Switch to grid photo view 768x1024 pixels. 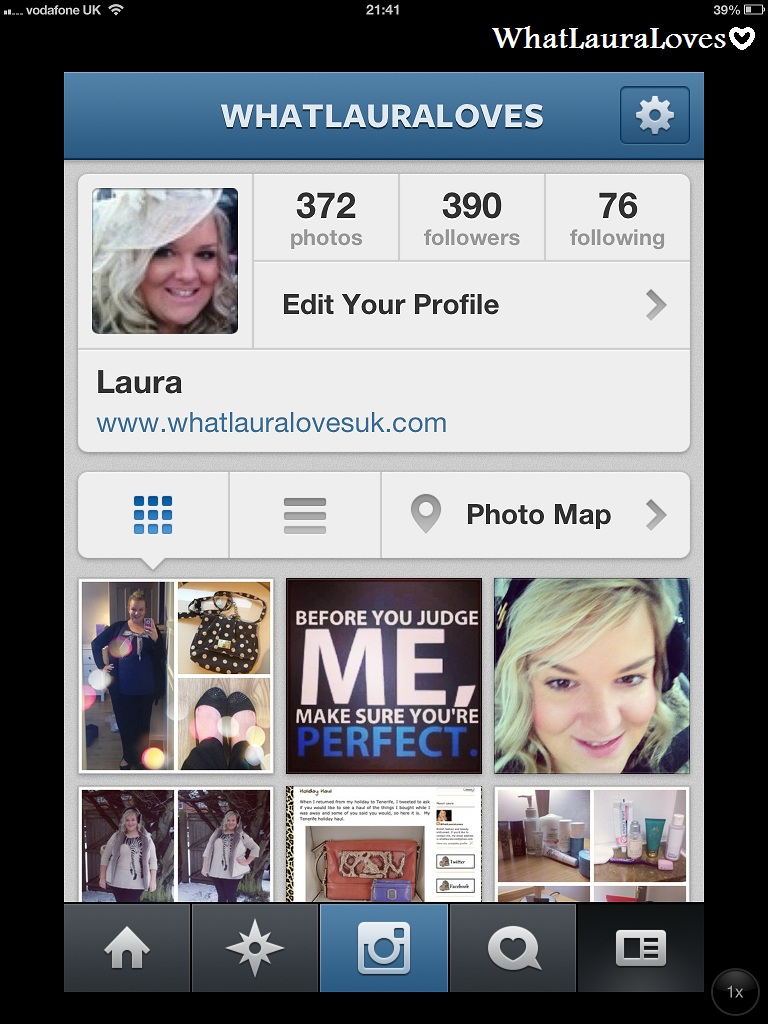(153, 515)
